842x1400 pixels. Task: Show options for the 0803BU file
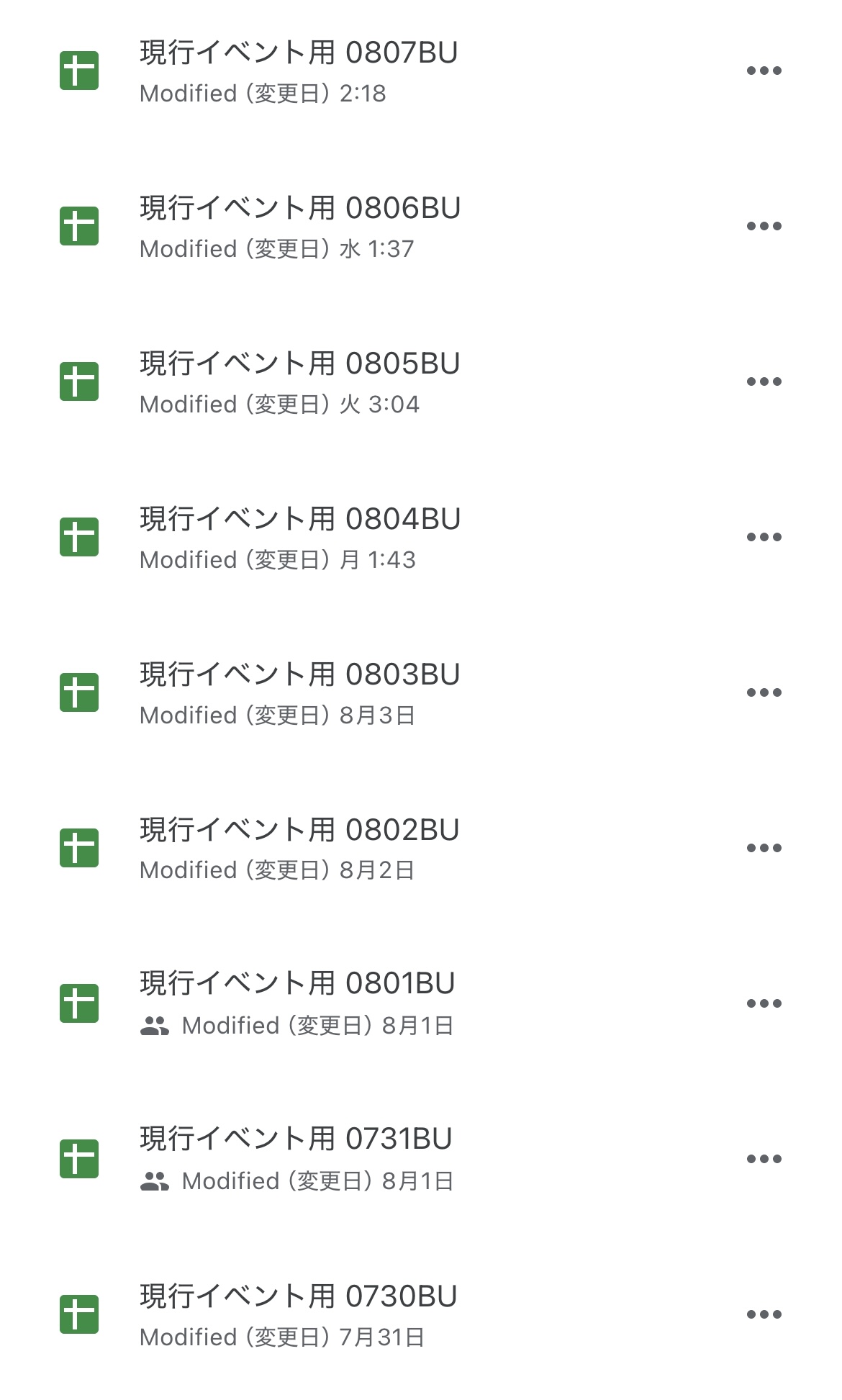[764, 692]
